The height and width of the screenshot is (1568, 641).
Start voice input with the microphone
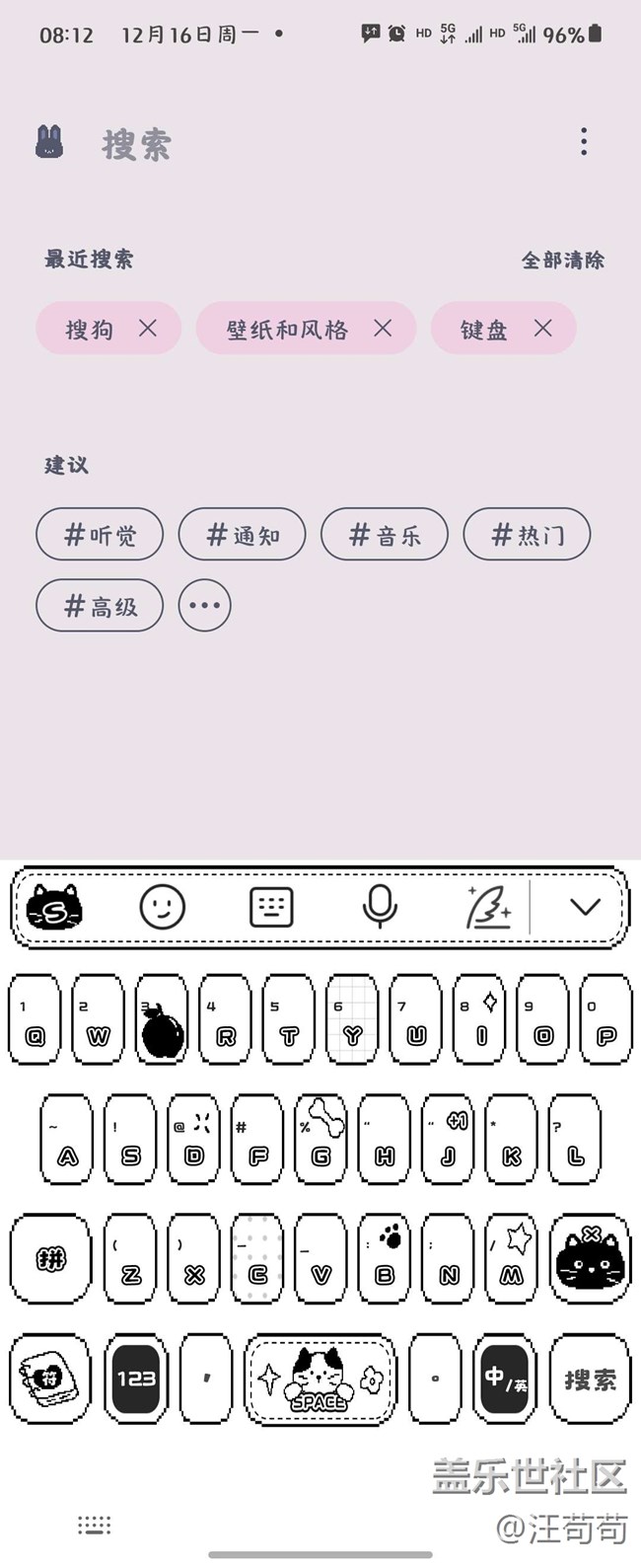pyautogui.click(x=380, y=906)
